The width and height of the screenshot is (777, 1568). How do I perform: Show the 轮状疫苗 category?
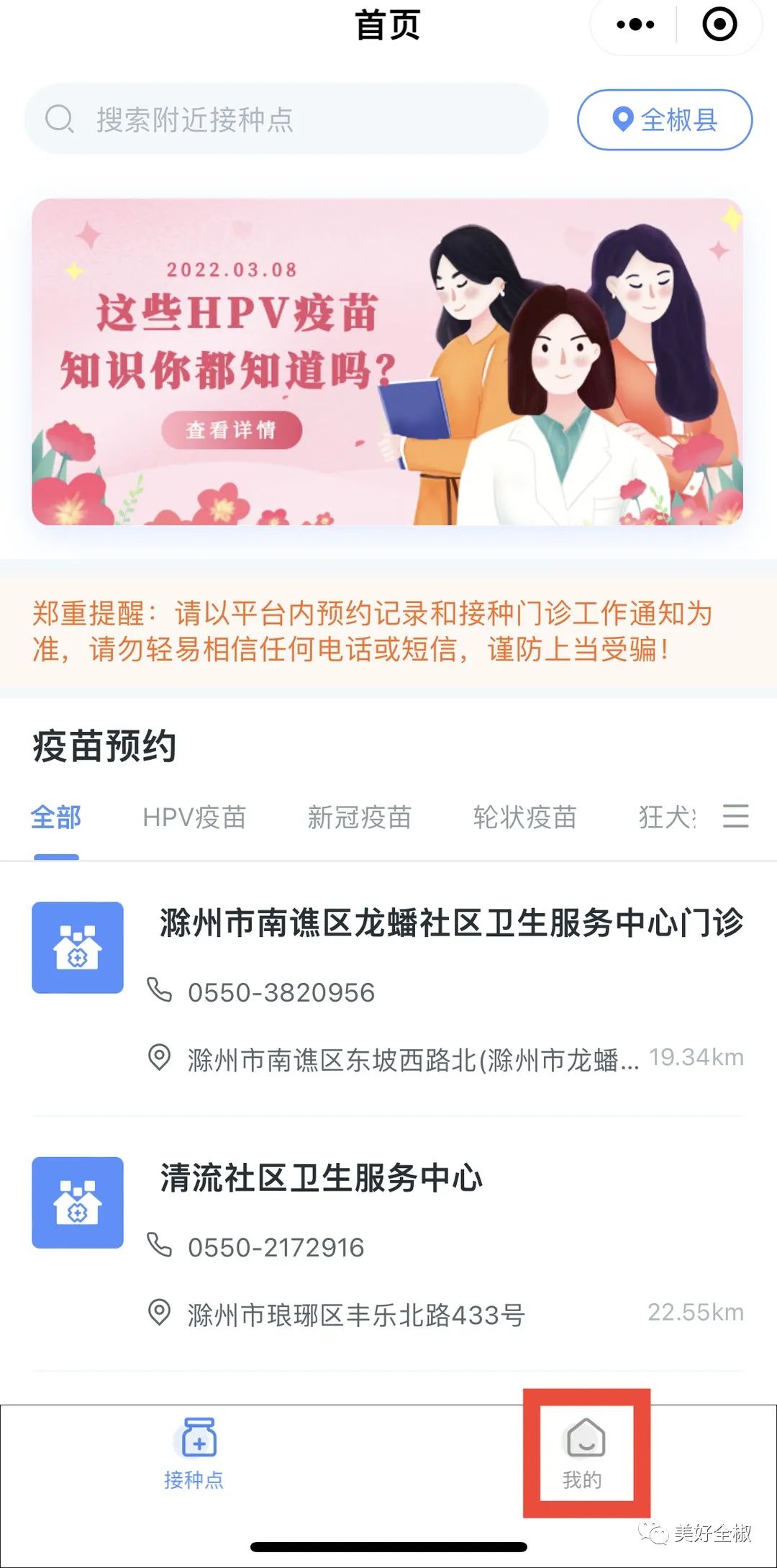tap(524, 817)
